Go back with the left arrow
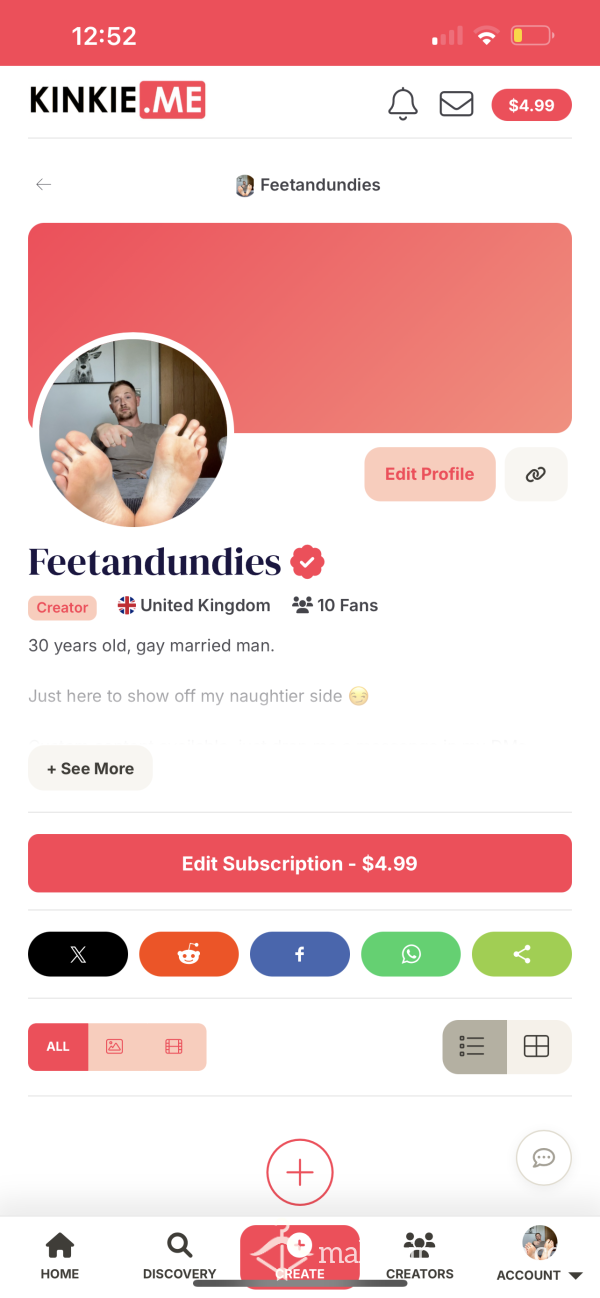 [x=43, y=184]
